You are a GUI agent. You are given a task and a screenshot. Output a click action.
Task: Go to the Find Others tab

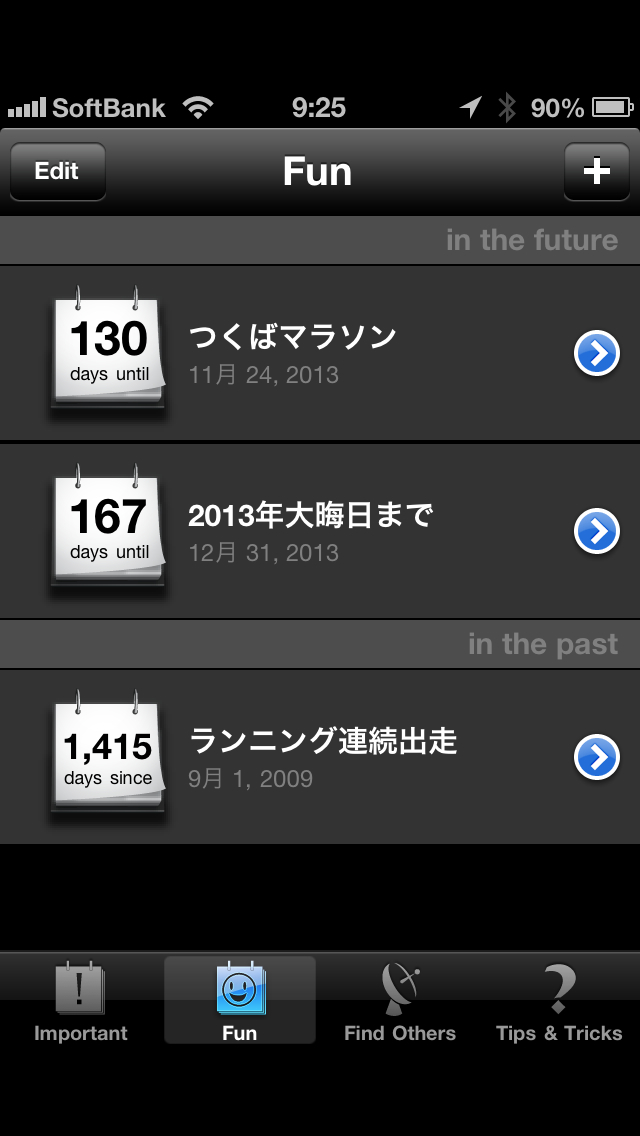400,1002
